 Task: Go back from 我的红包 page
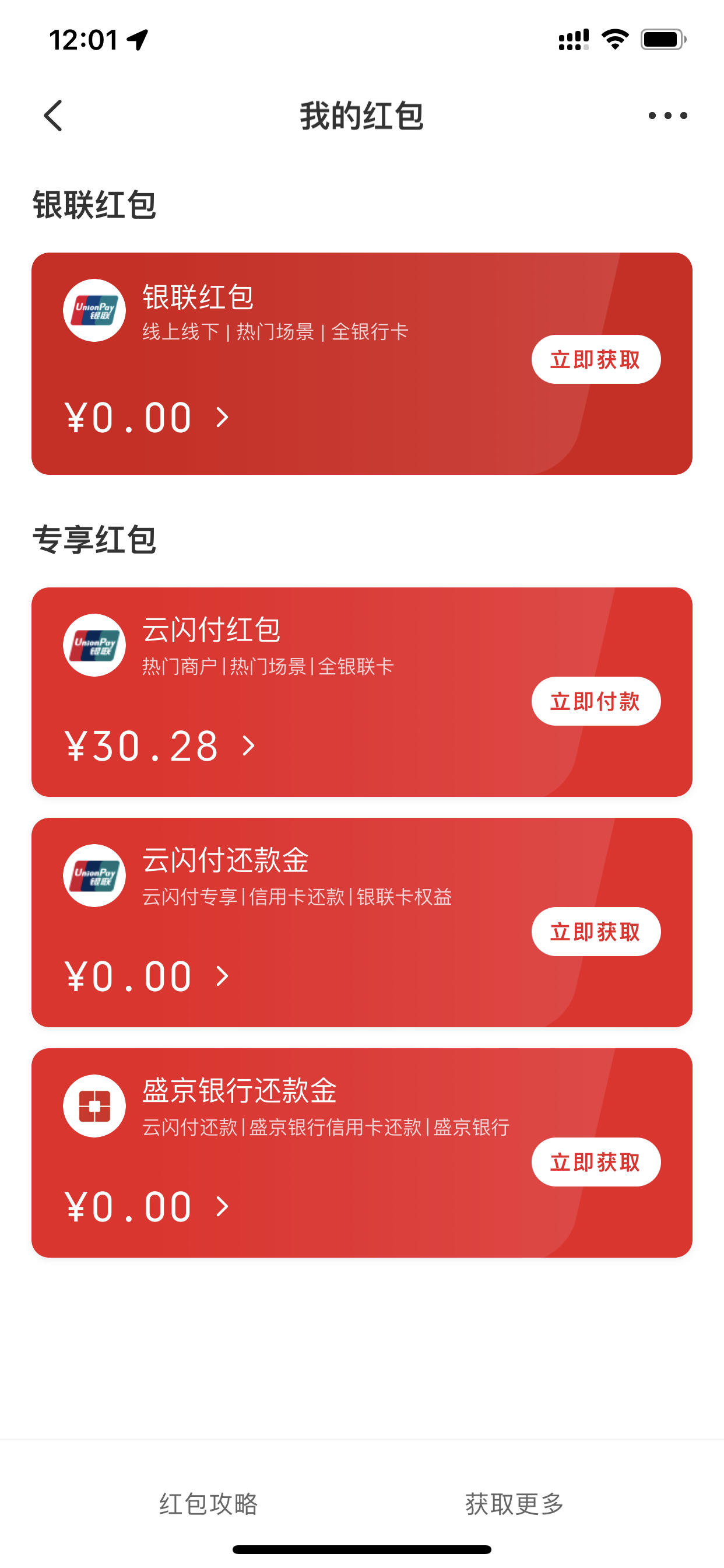click(x=53, y=116)
